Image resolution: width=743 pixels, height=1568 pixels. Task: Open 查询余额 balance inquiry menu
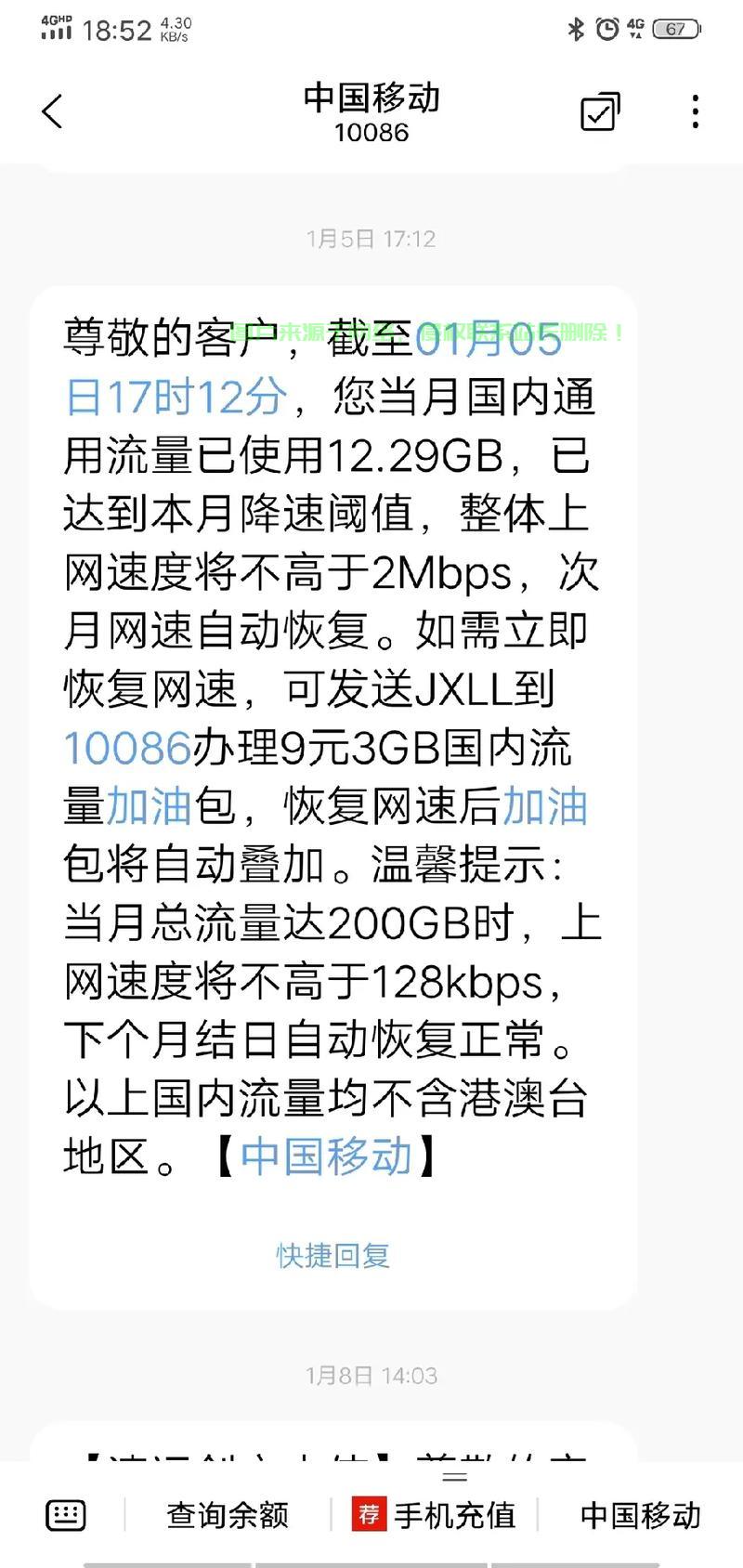coord(228,1515)
